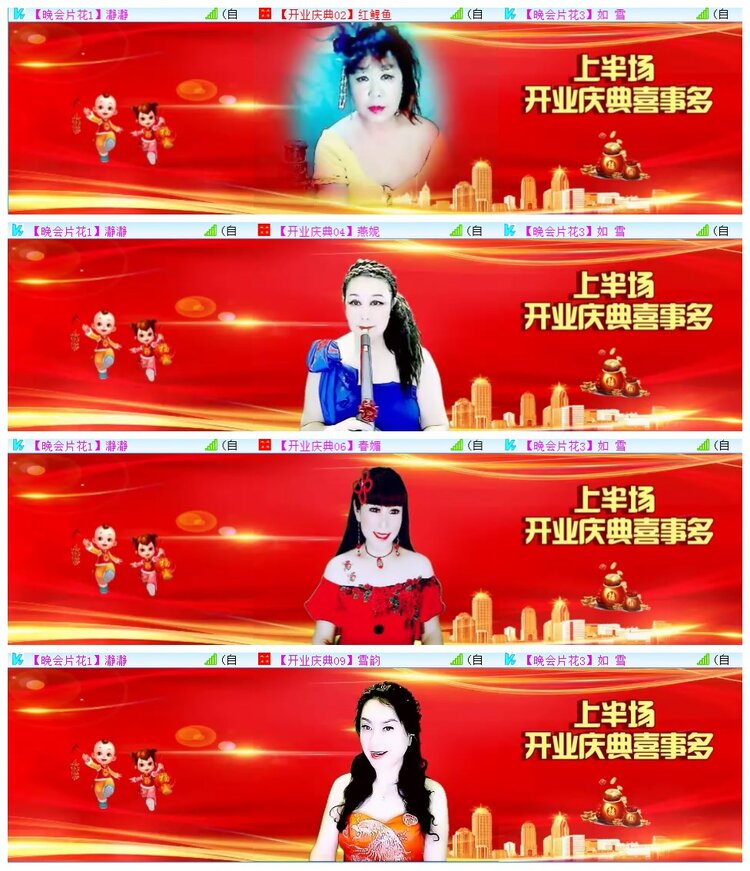Click the red app icon beside 【开业庆典04】燕妮
The image size is (750, 871).
(x=263, y=230)
